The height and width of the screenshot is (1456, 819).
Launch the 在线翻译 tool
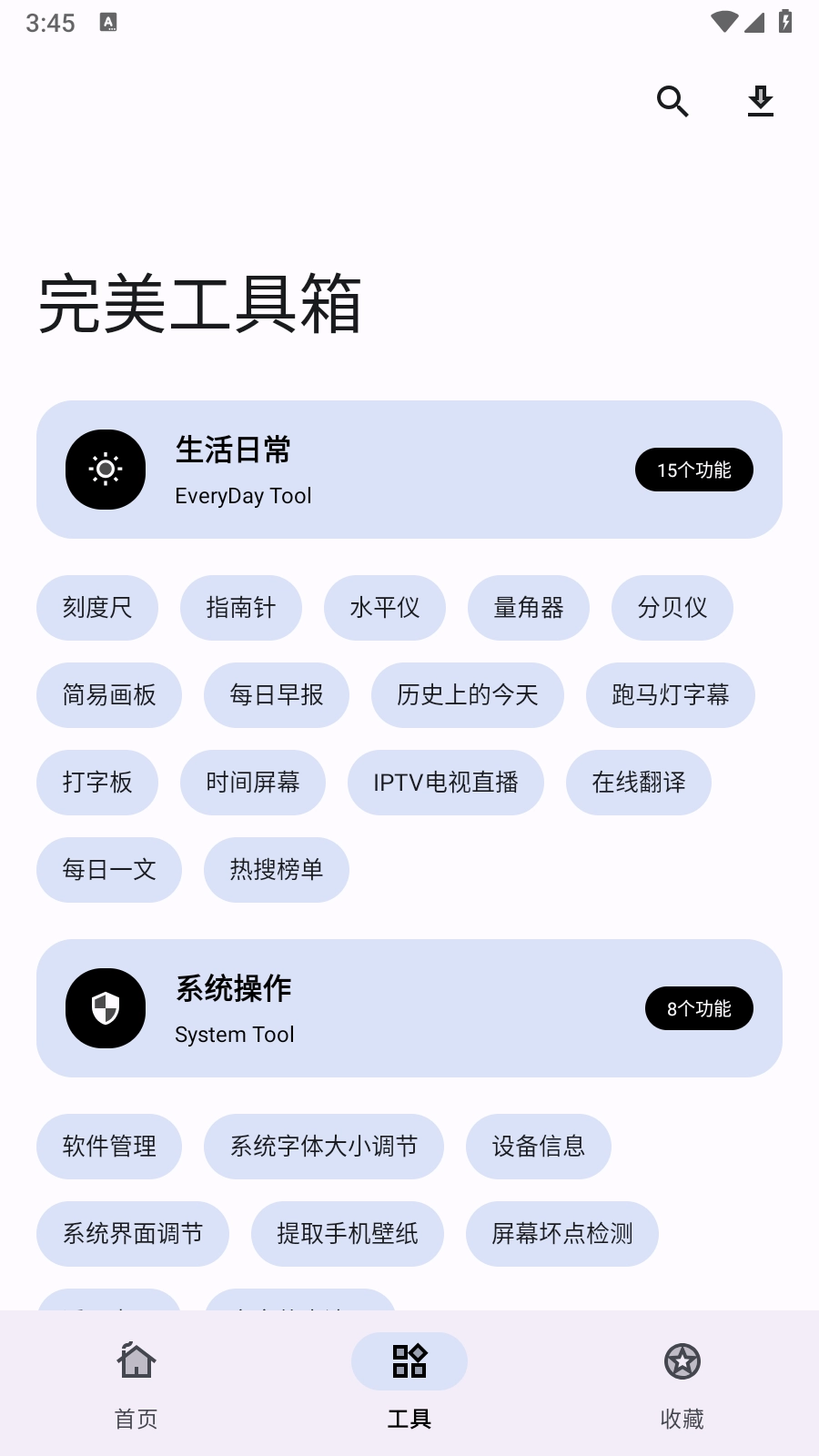click(x=639, y=783)
